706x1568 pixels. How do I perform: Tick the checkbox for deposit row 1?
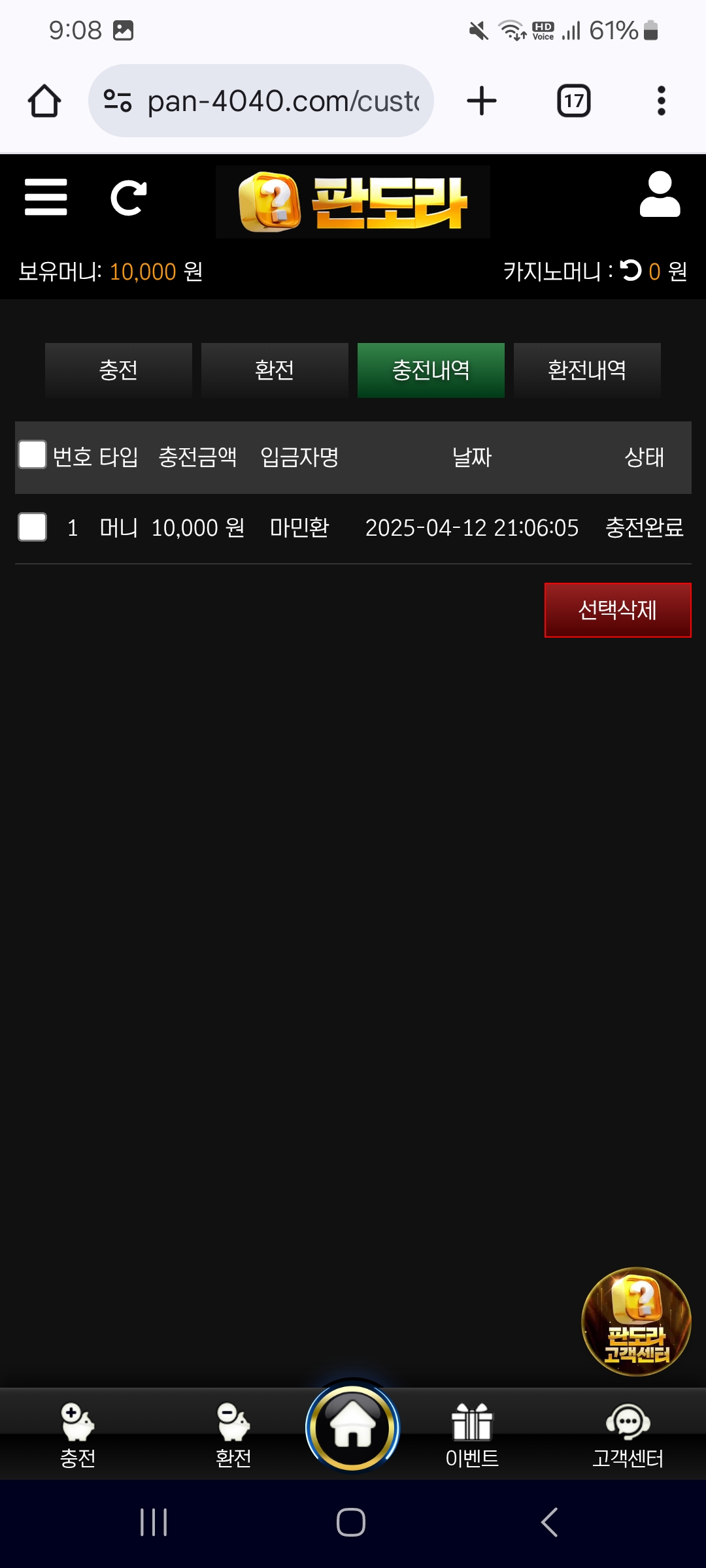[32, 527]
